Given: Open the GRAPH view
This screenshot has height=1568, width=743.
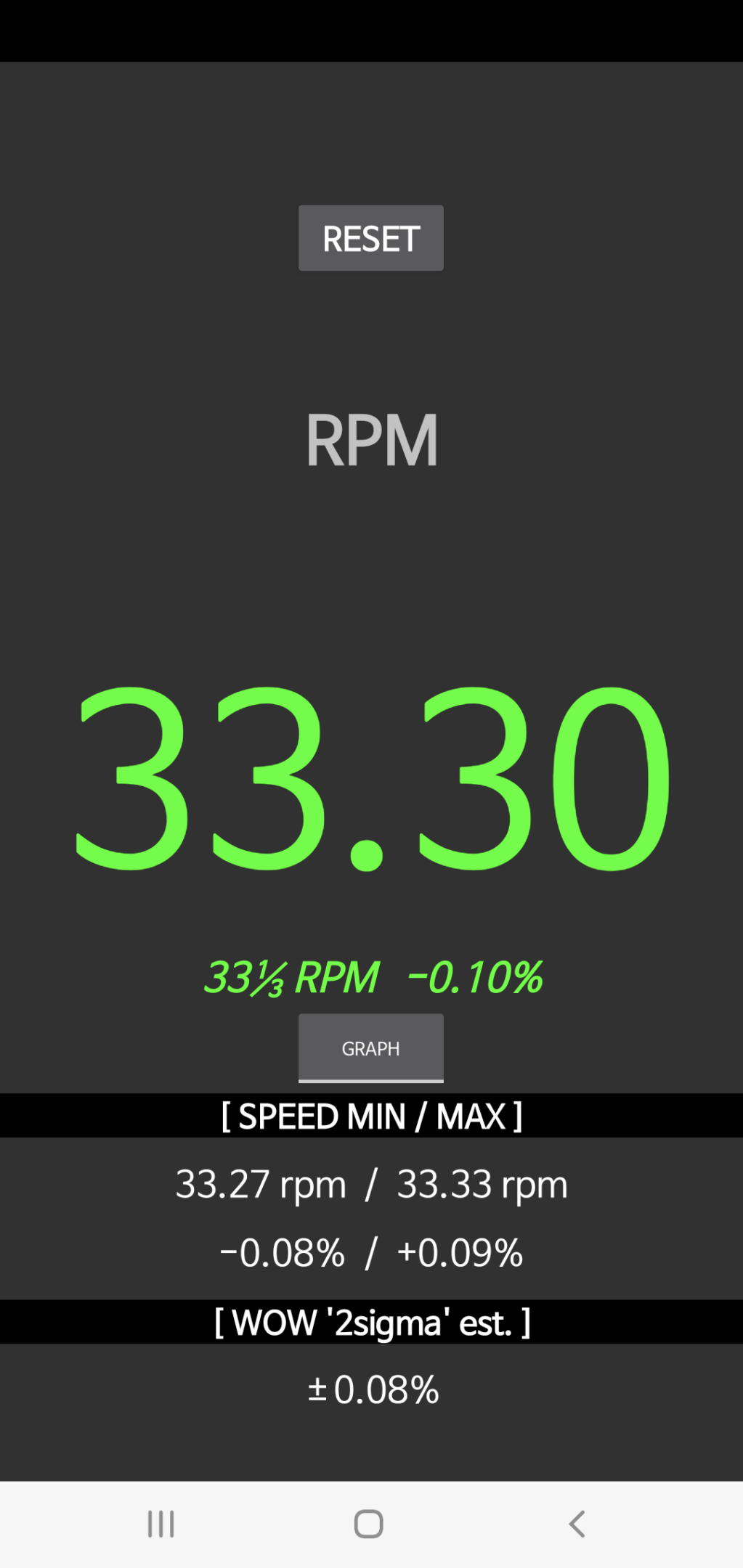Looking at the screenshot, I should (370, 1048).
